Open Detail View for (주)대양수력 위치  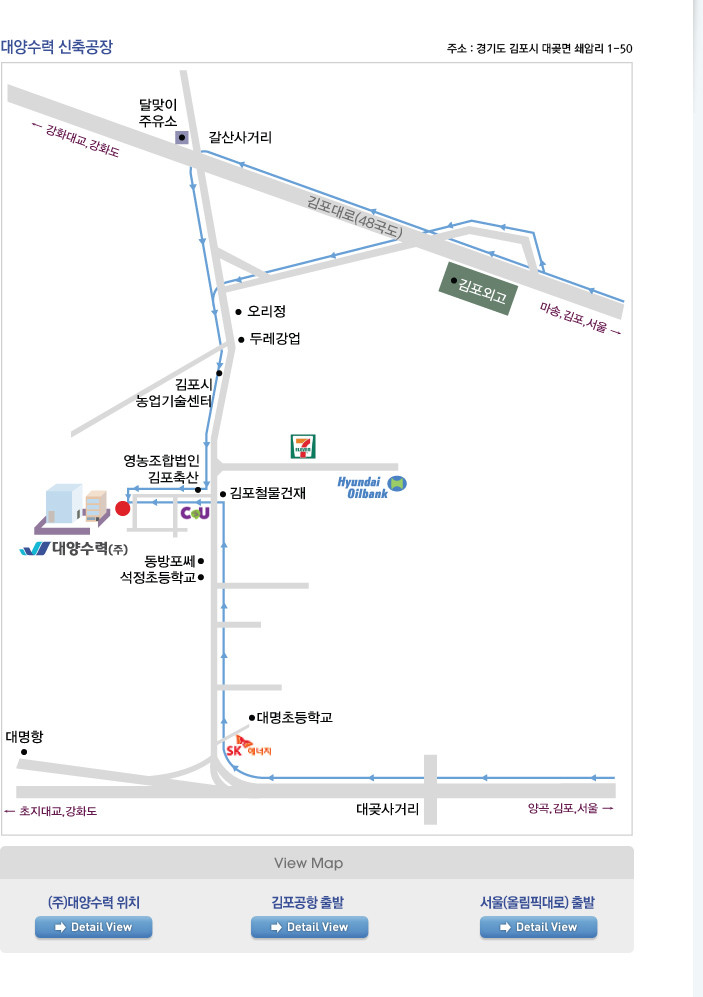click(x=94, y=927)
